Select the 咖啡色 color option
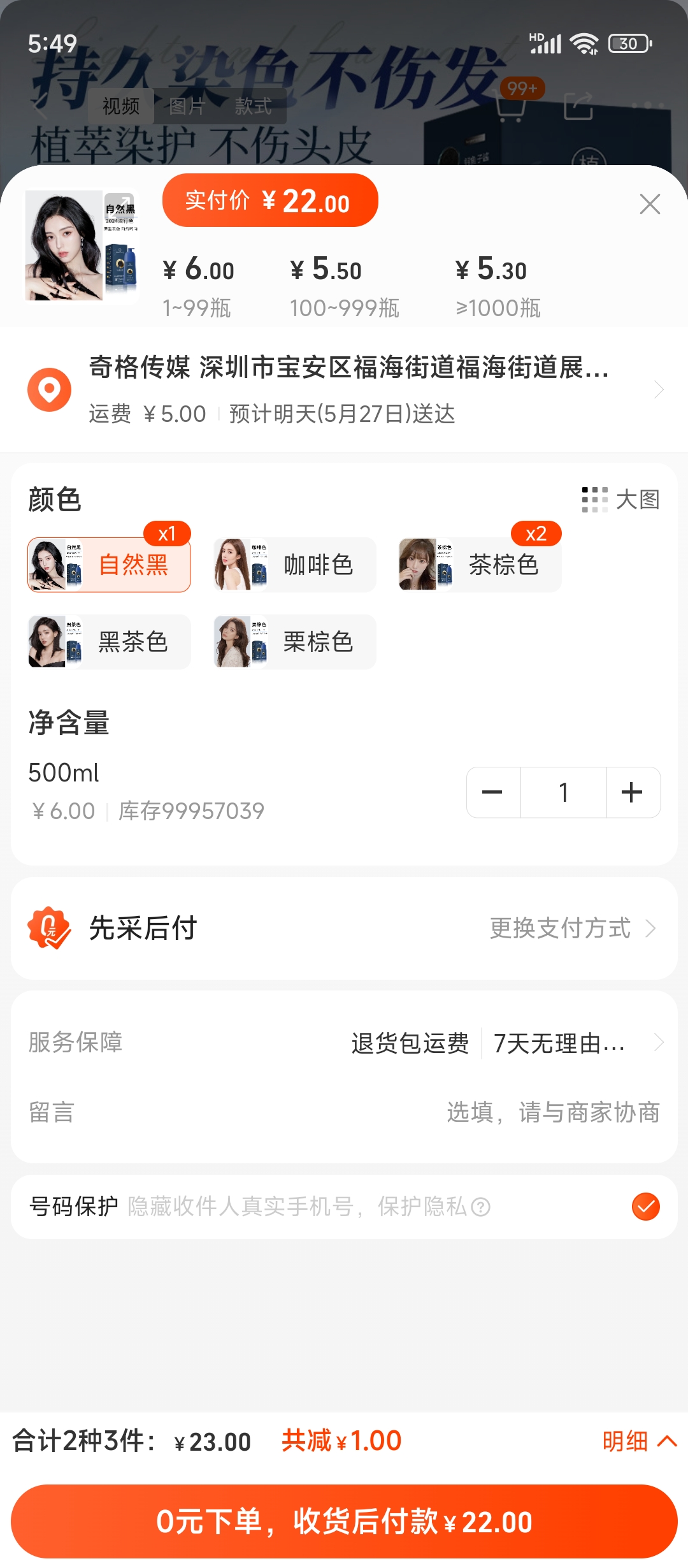 pyautogui.click(x=294, y=565)
